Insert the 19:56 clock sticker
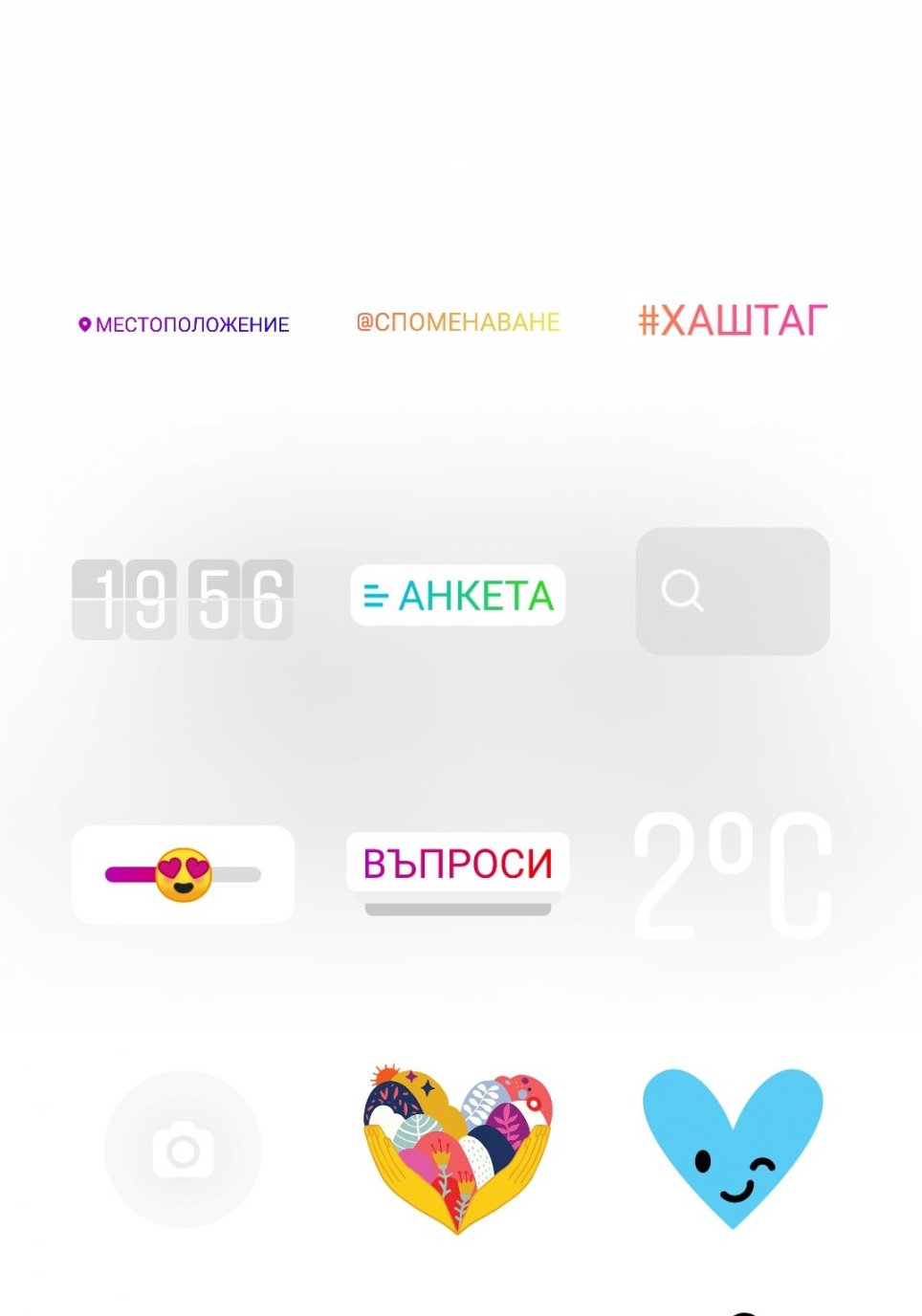922x1316 pixels. (183, 600)
